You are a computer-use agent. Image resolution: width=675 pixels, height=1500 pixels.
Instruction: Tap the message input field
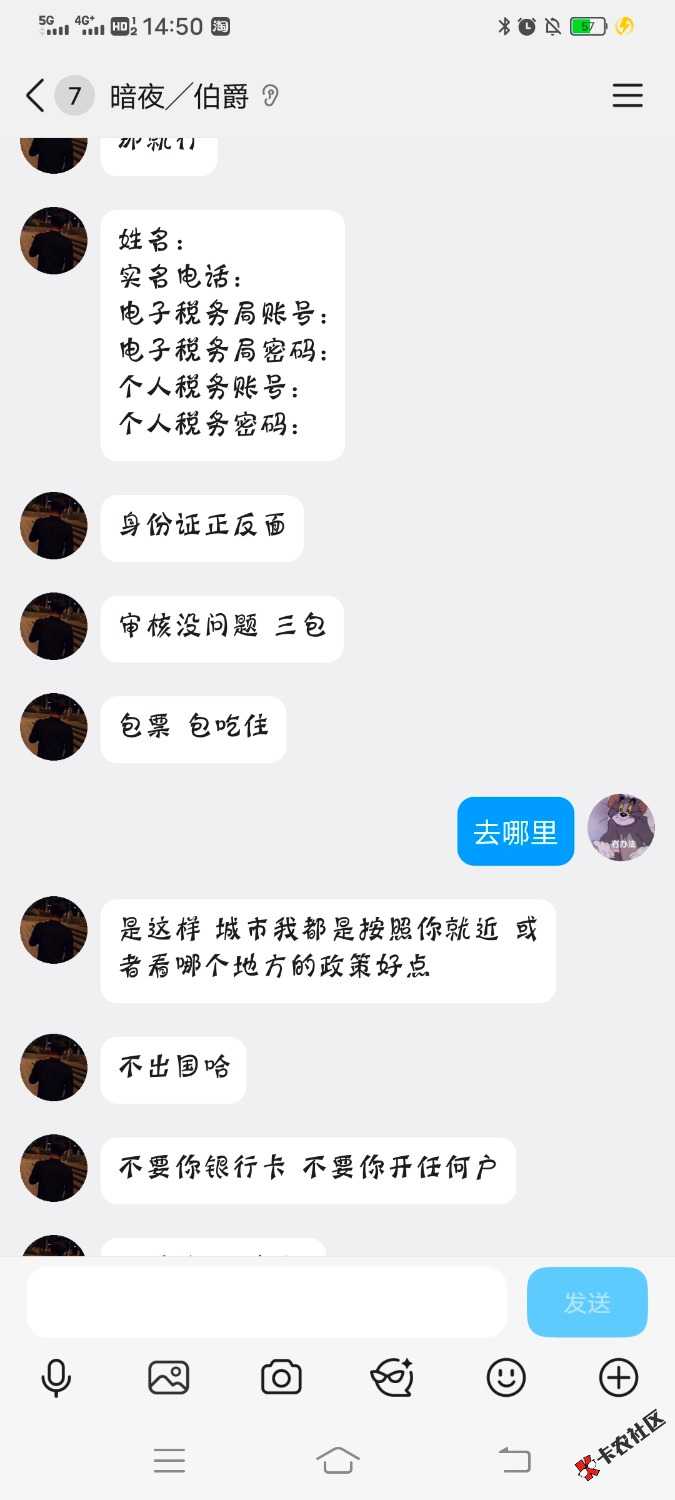266,1302
